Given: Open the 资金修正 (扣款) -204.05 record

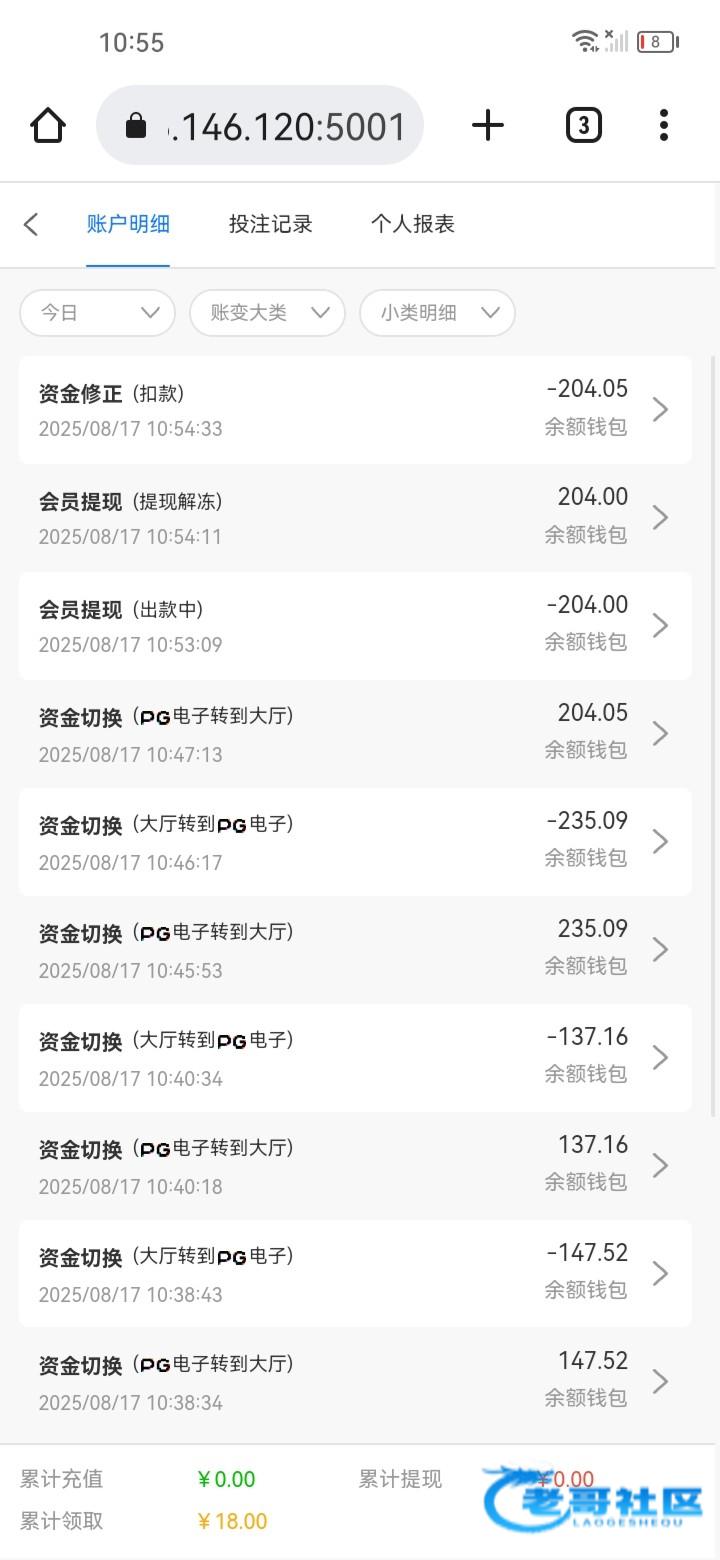Looking at the screenshot, I should 355,410.
